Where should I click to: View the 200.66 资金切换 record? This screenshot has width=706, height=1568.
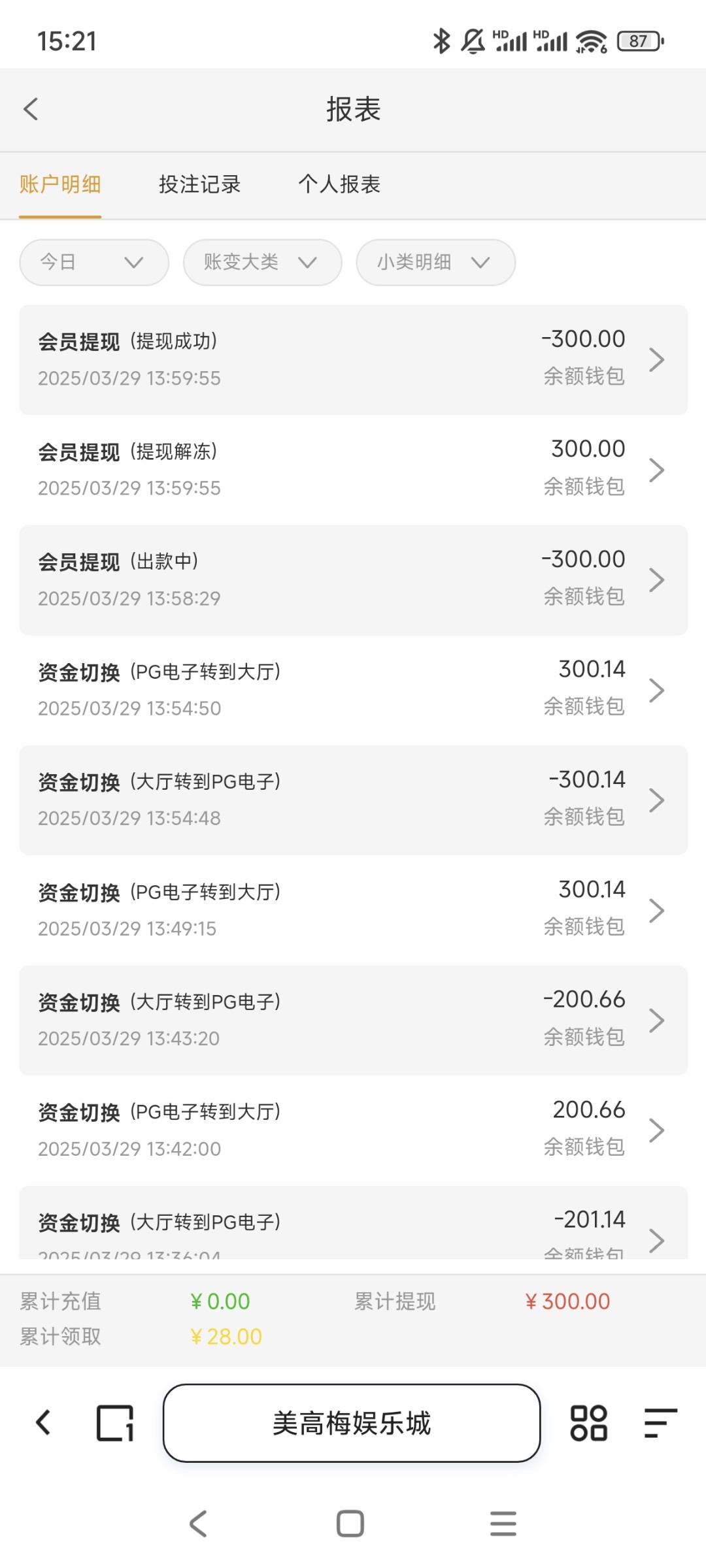353,1130
